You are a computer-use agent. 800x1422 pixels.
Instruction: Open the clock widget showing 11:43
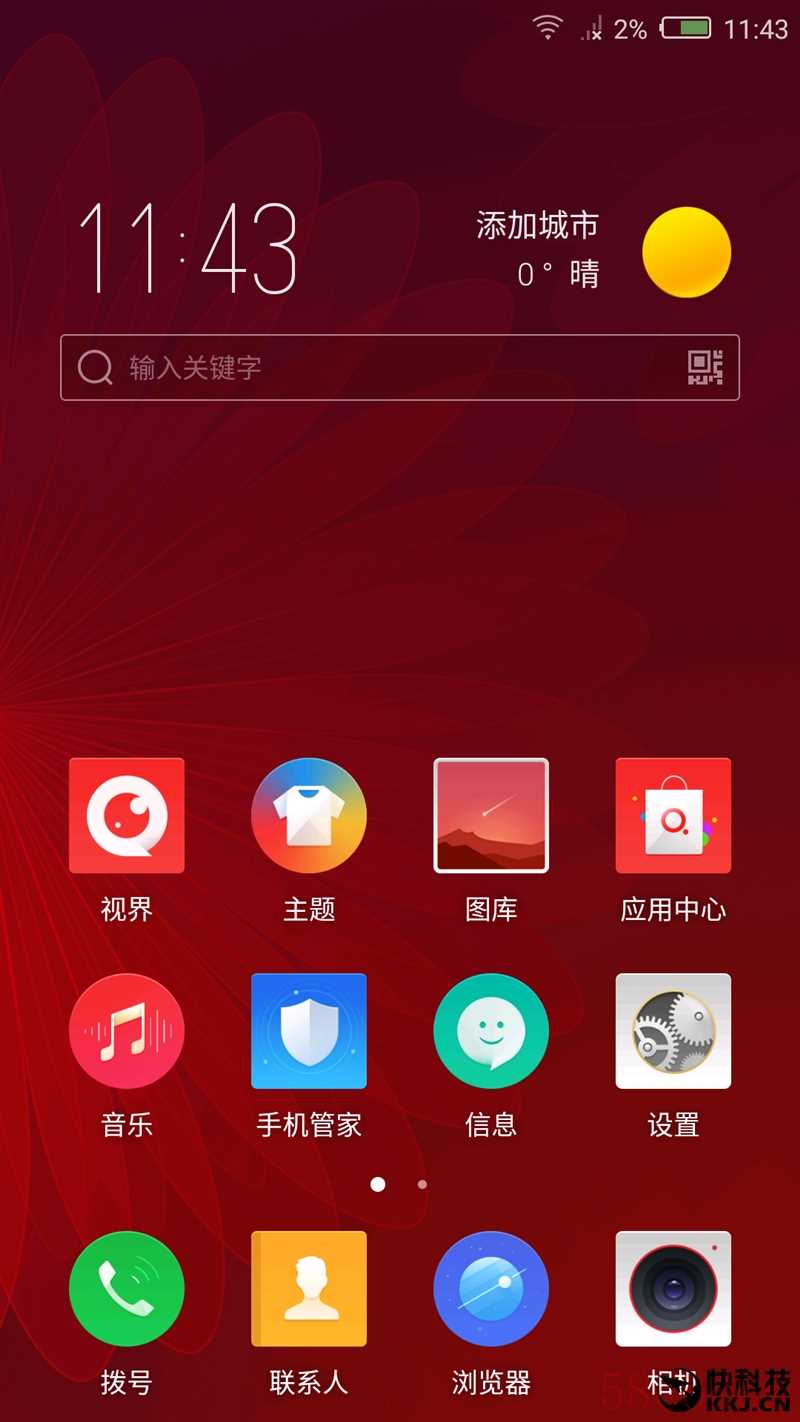pos(188,248)
